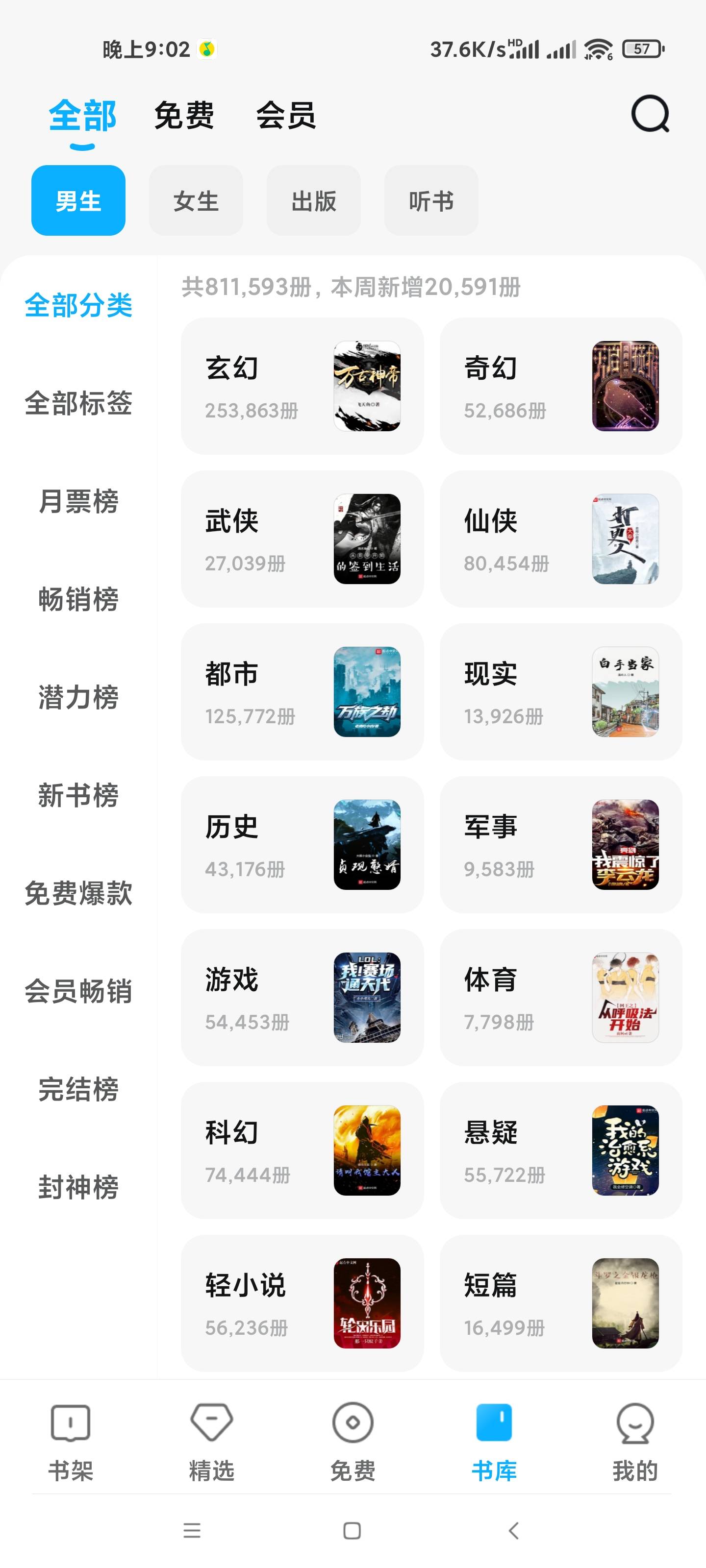This screenshot has width=706, height=1568.
Task: Switch to the 免费 top tab
Action: [184, 116]
